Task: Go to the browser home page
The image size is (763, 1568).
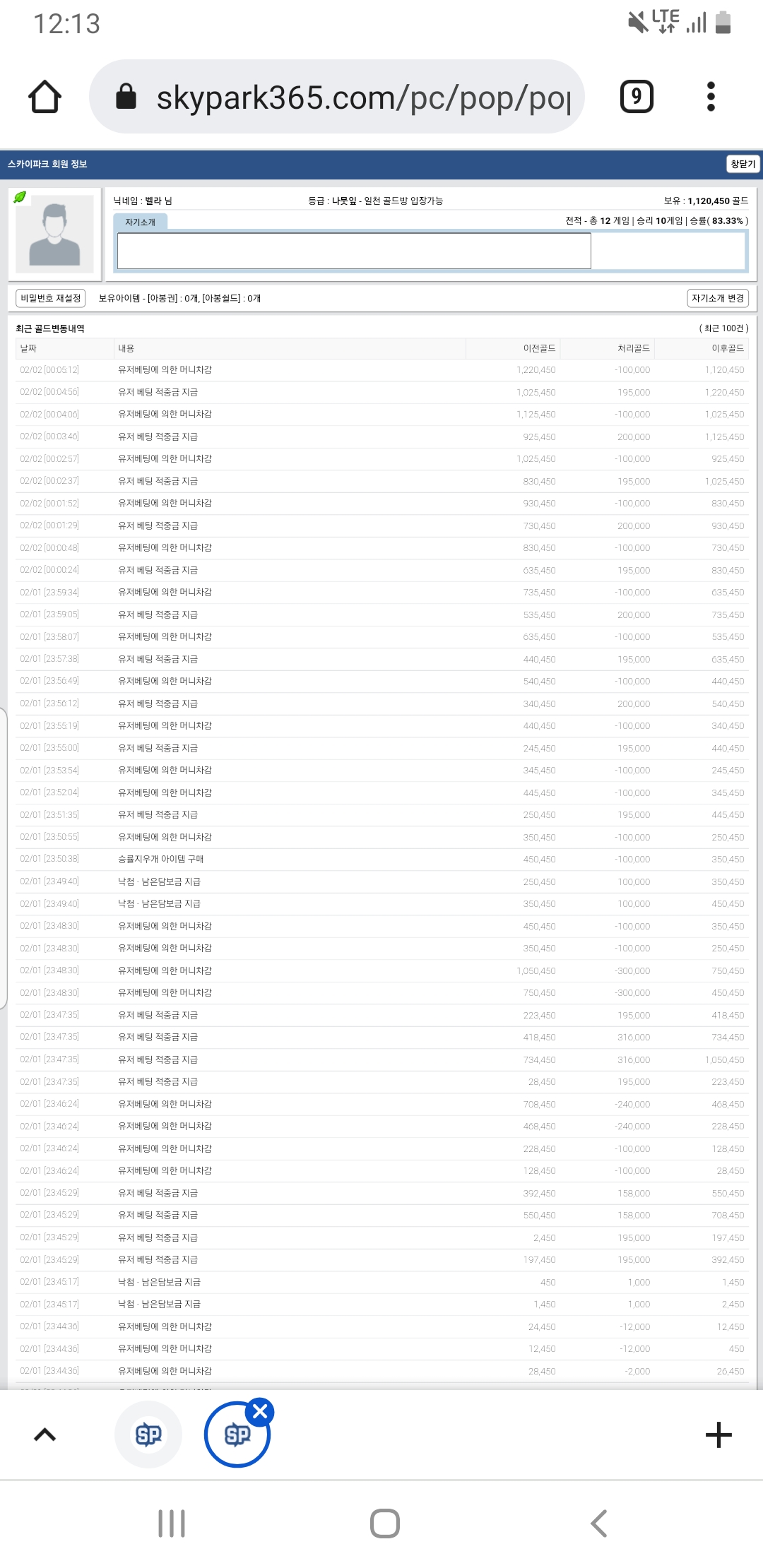Action: tap(45, 97)
